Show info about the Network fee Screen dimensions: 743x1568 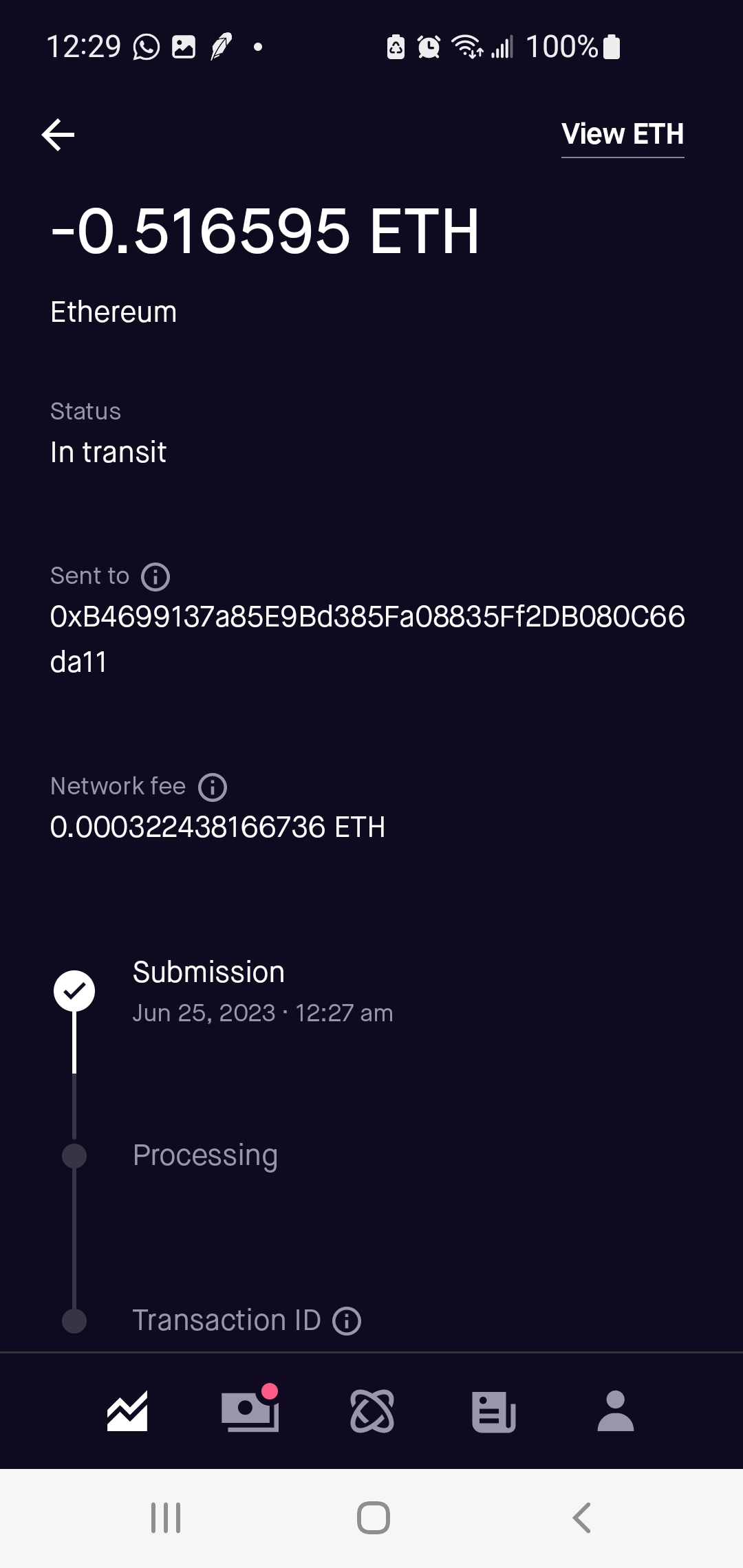(213, 787)
